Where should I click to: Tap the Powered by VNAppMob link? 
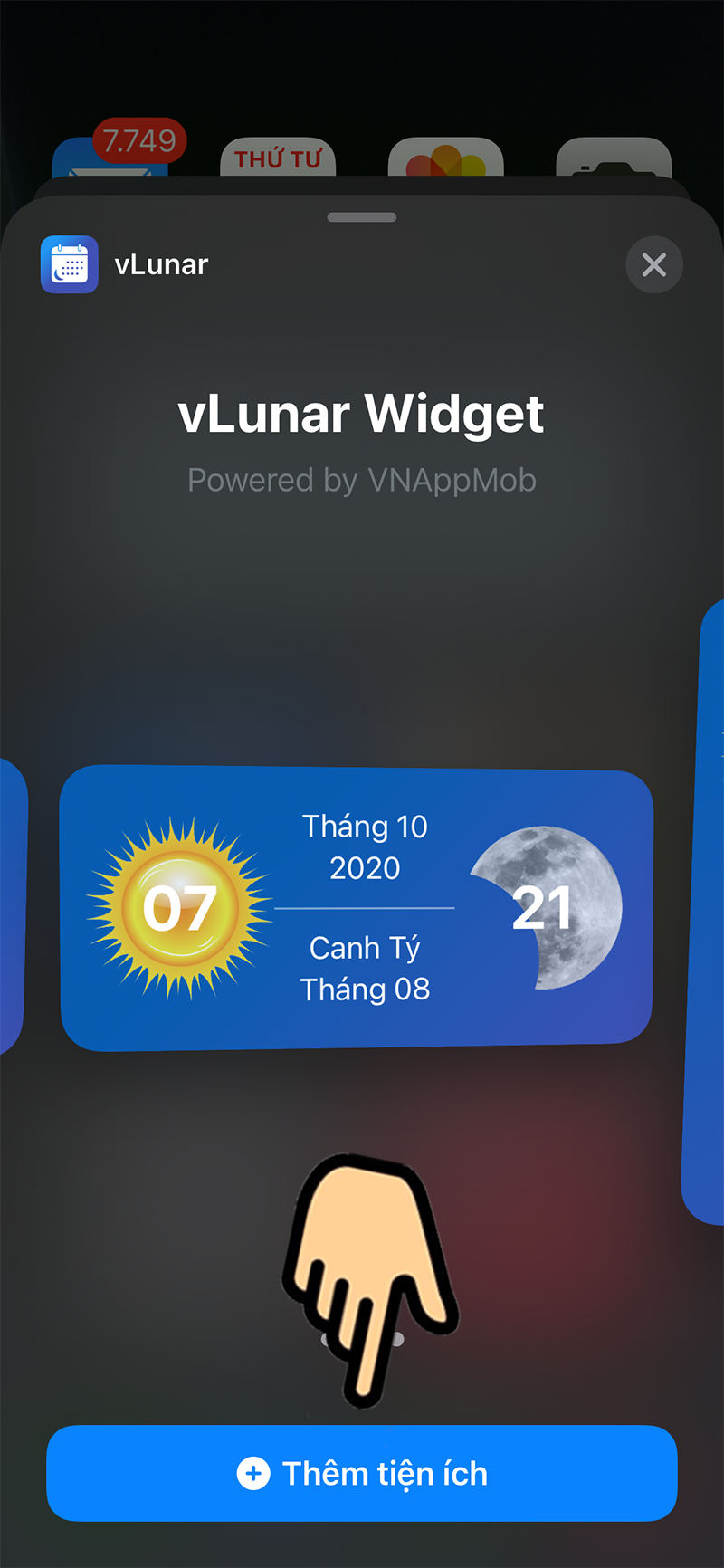(361, 480)
